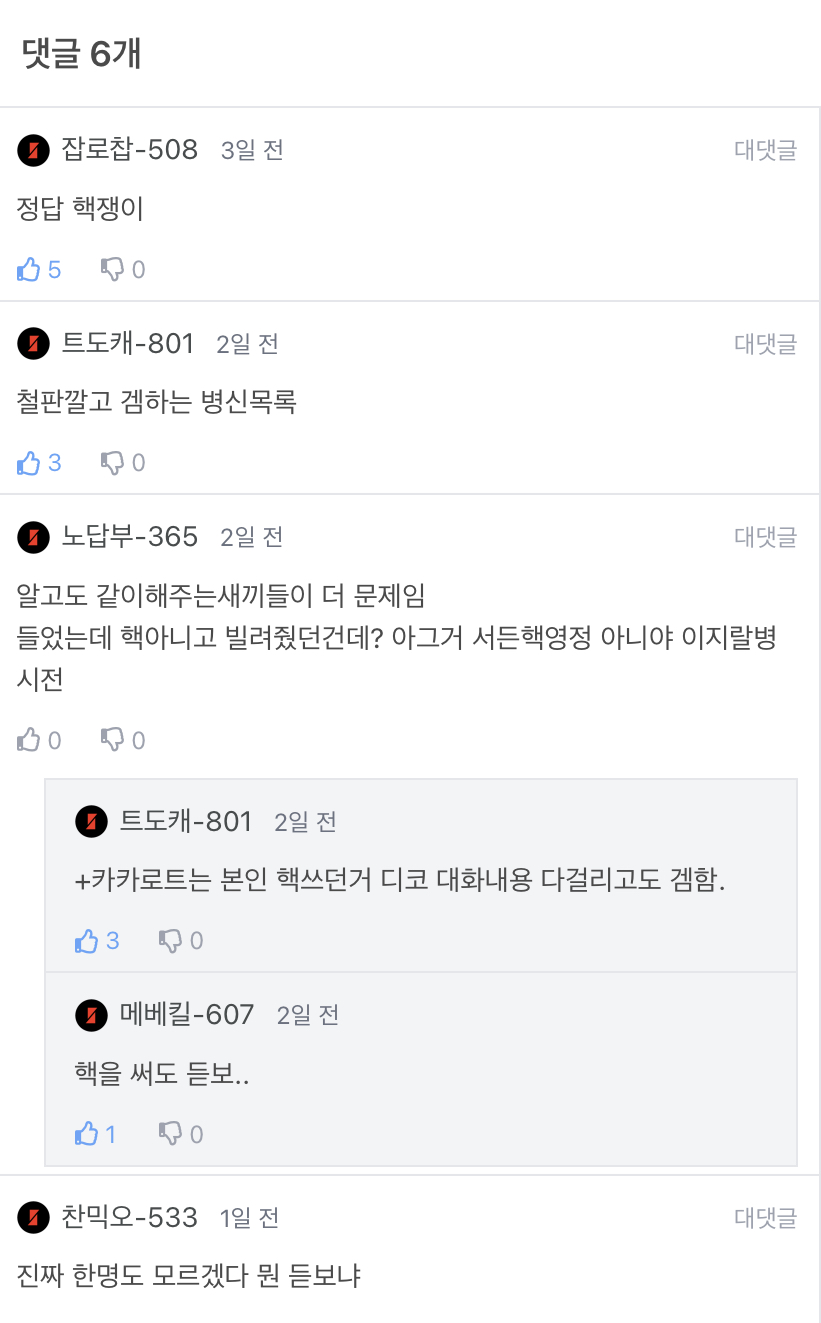The image size is (821, 1323).
Task: Upvote 트도캐-801's 철판깔고 comment
Action: coord(30,463)
